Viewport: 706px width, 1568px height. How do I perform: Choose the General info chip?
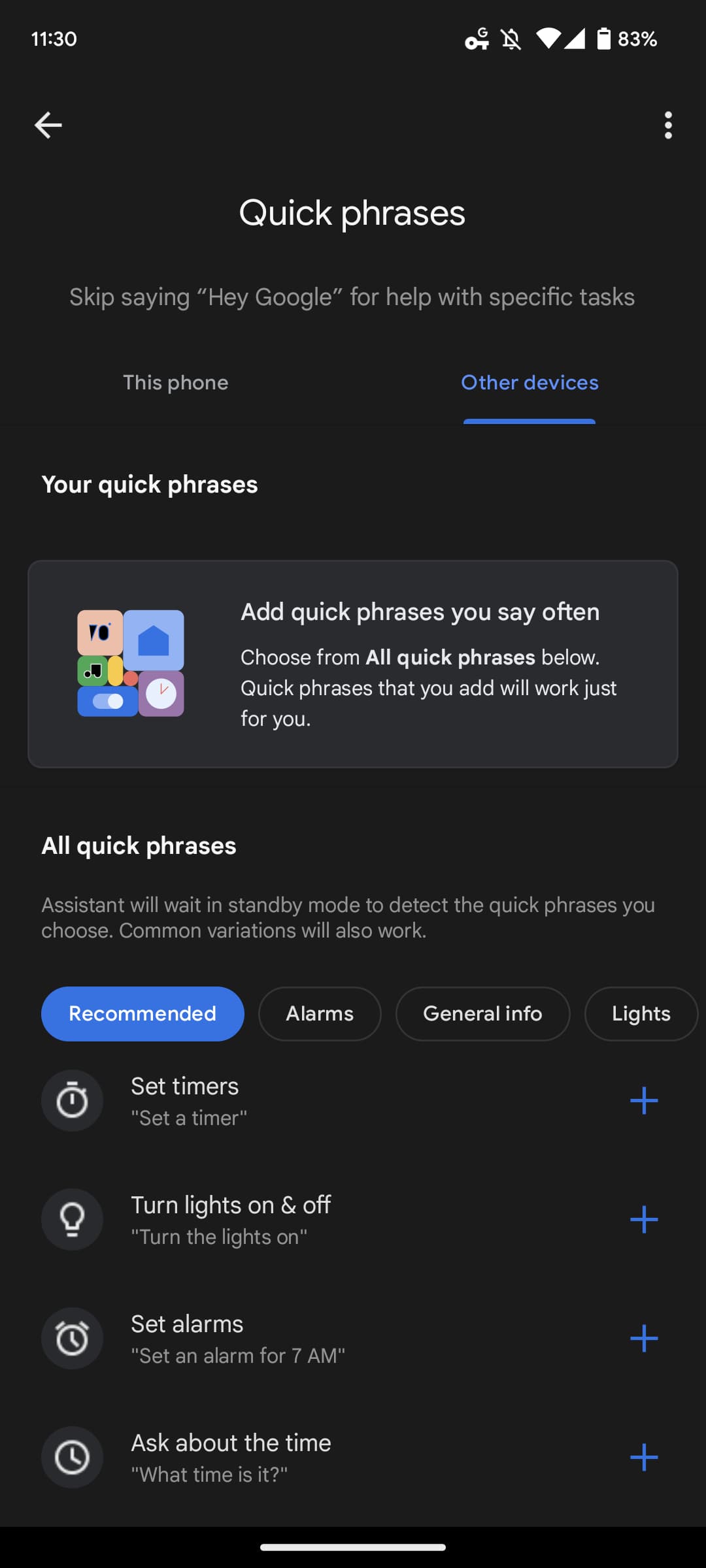[x=482, y=1013]
